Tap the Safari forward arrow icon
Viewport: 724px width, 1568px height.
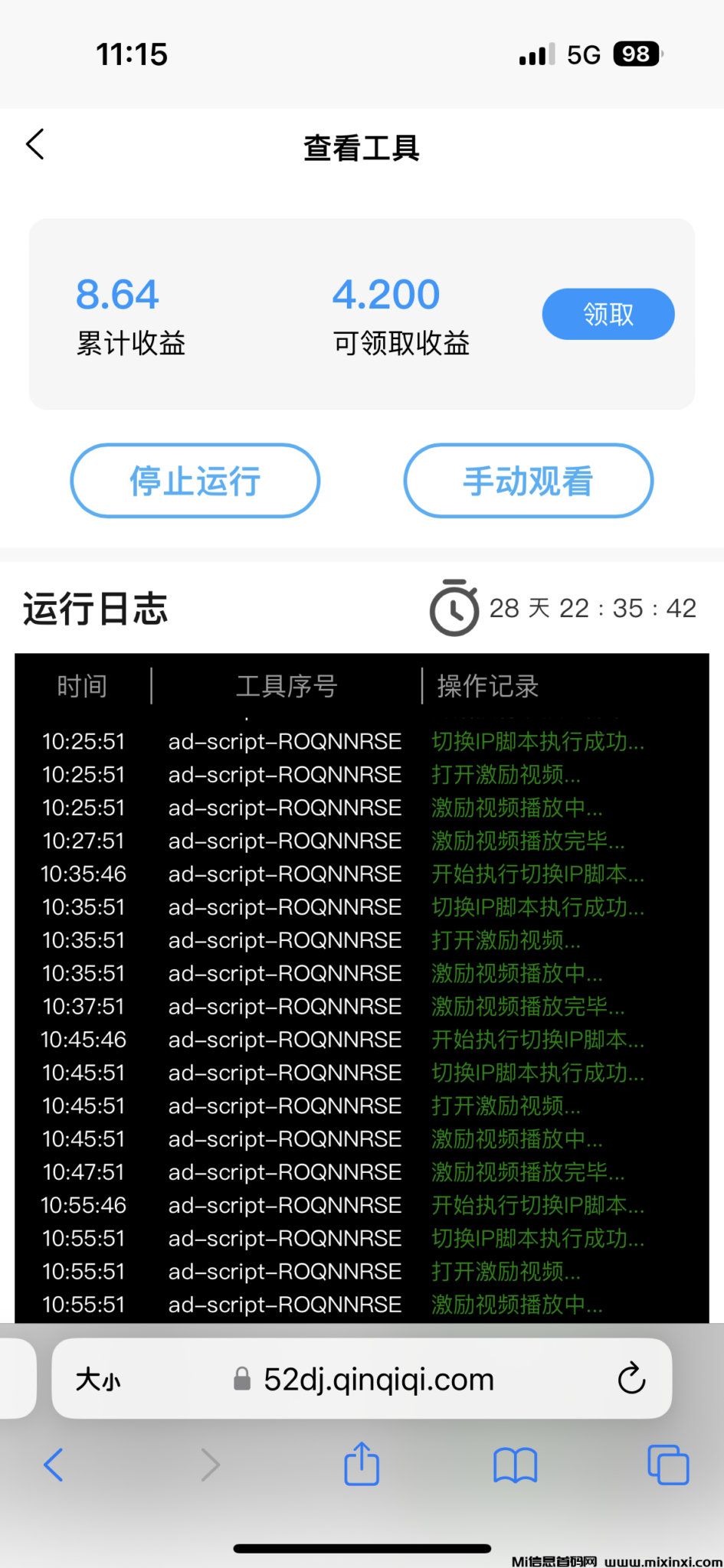[x=210, y=1464]
